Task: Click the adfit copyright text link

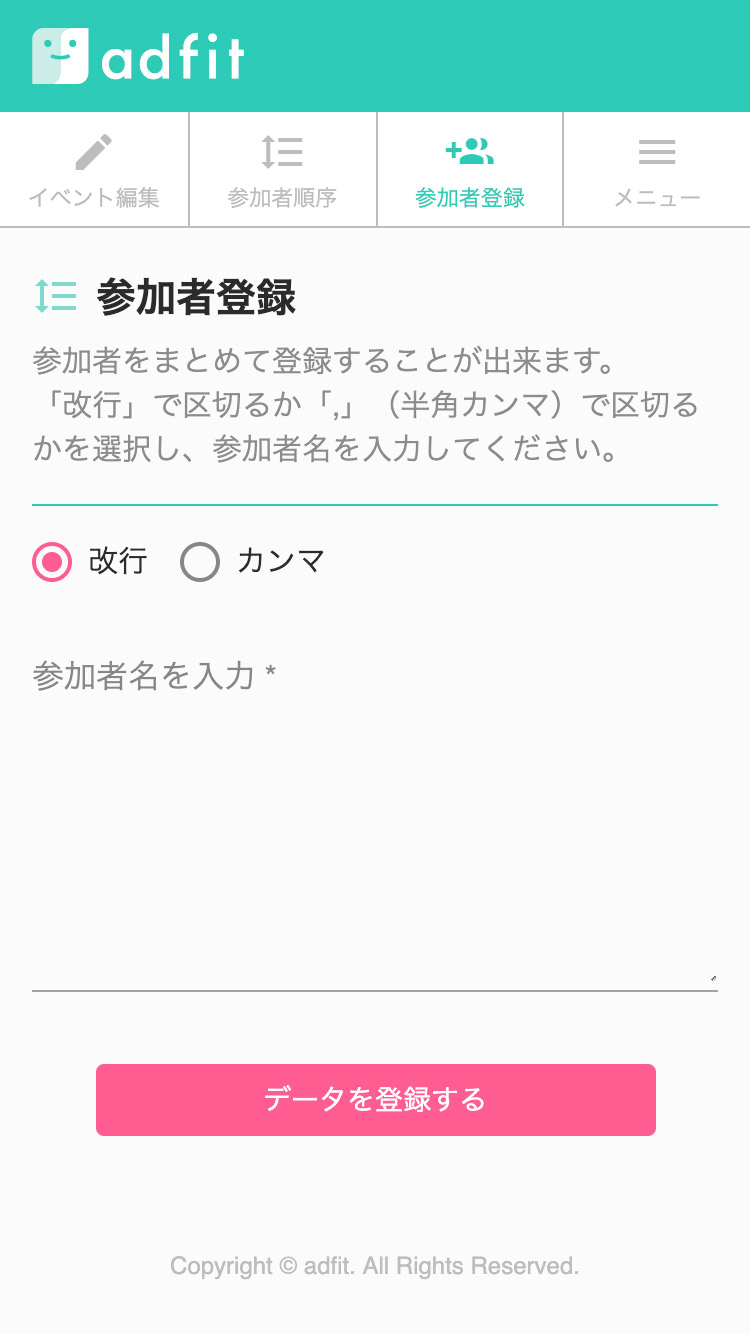Action: (x=375, y=1265)
